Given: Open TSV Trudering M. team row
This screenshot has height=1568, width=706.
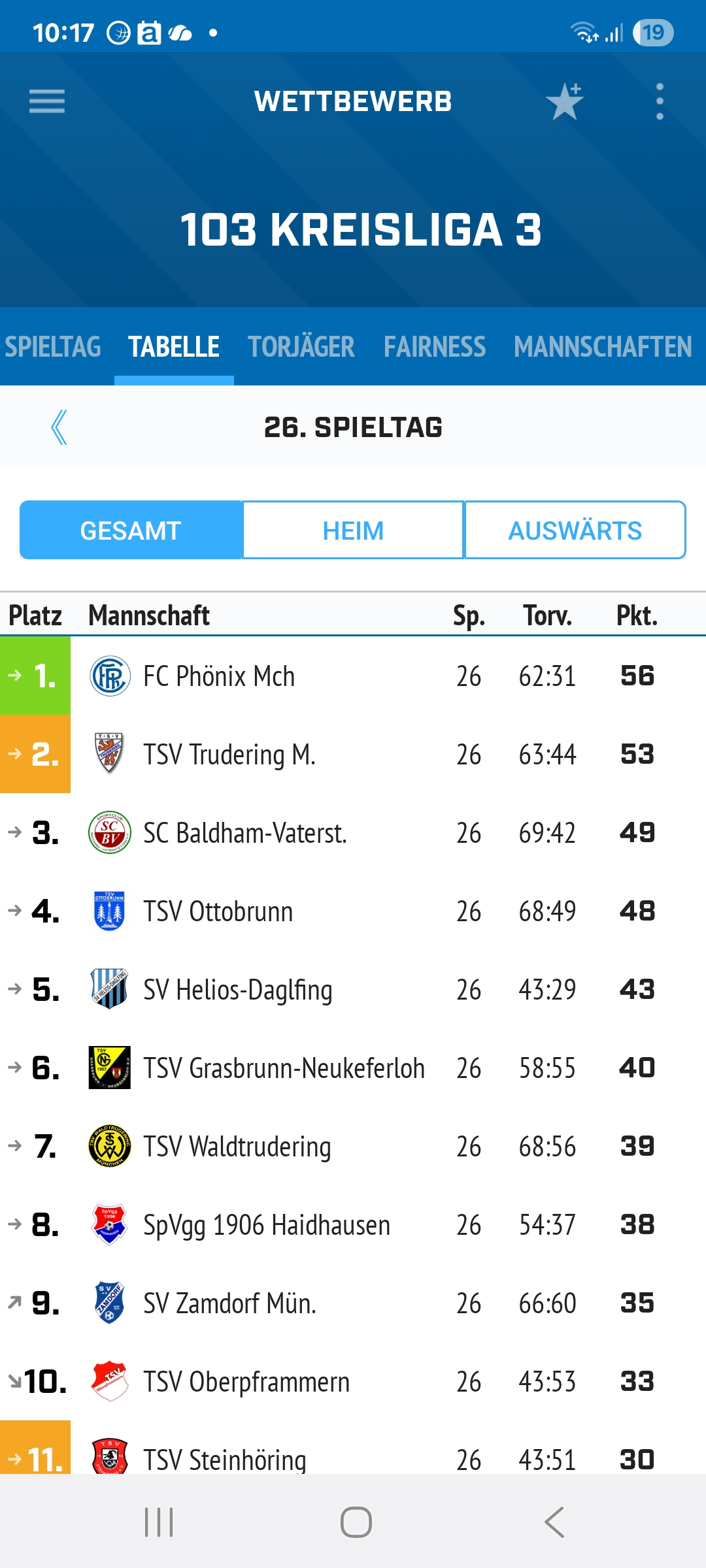Looking at the screenshot, I should tap(353, 754).
